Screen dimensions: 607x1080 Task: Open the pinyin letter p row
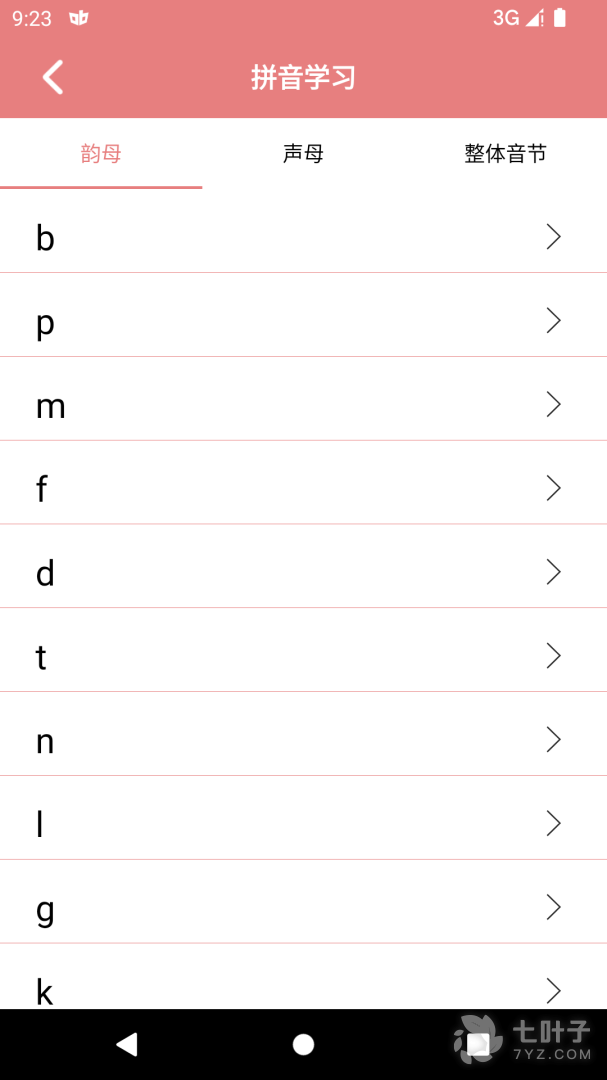click(303, 321)
